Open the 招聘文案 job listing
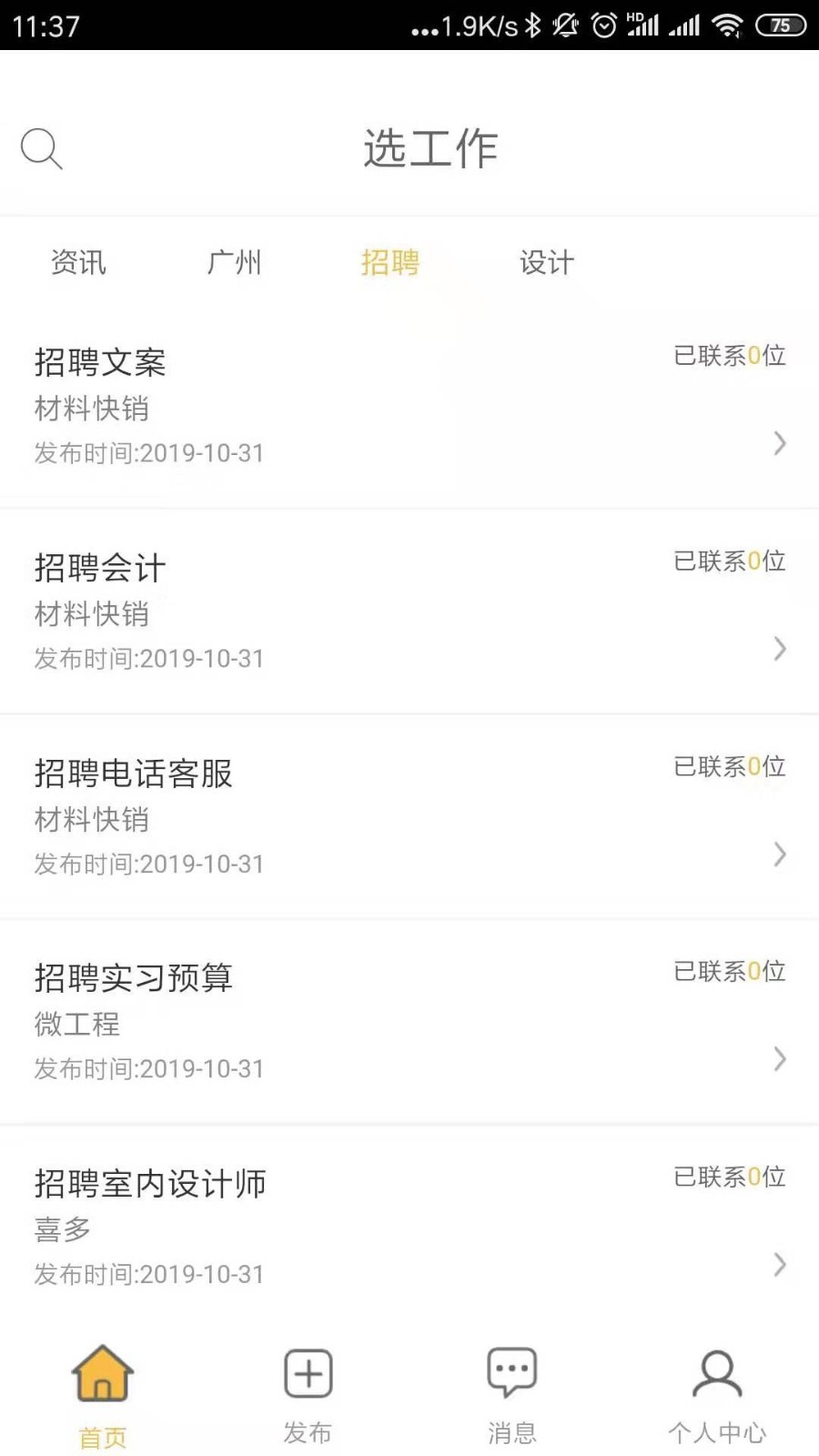Screen dimensions: 819x1456 409,406
